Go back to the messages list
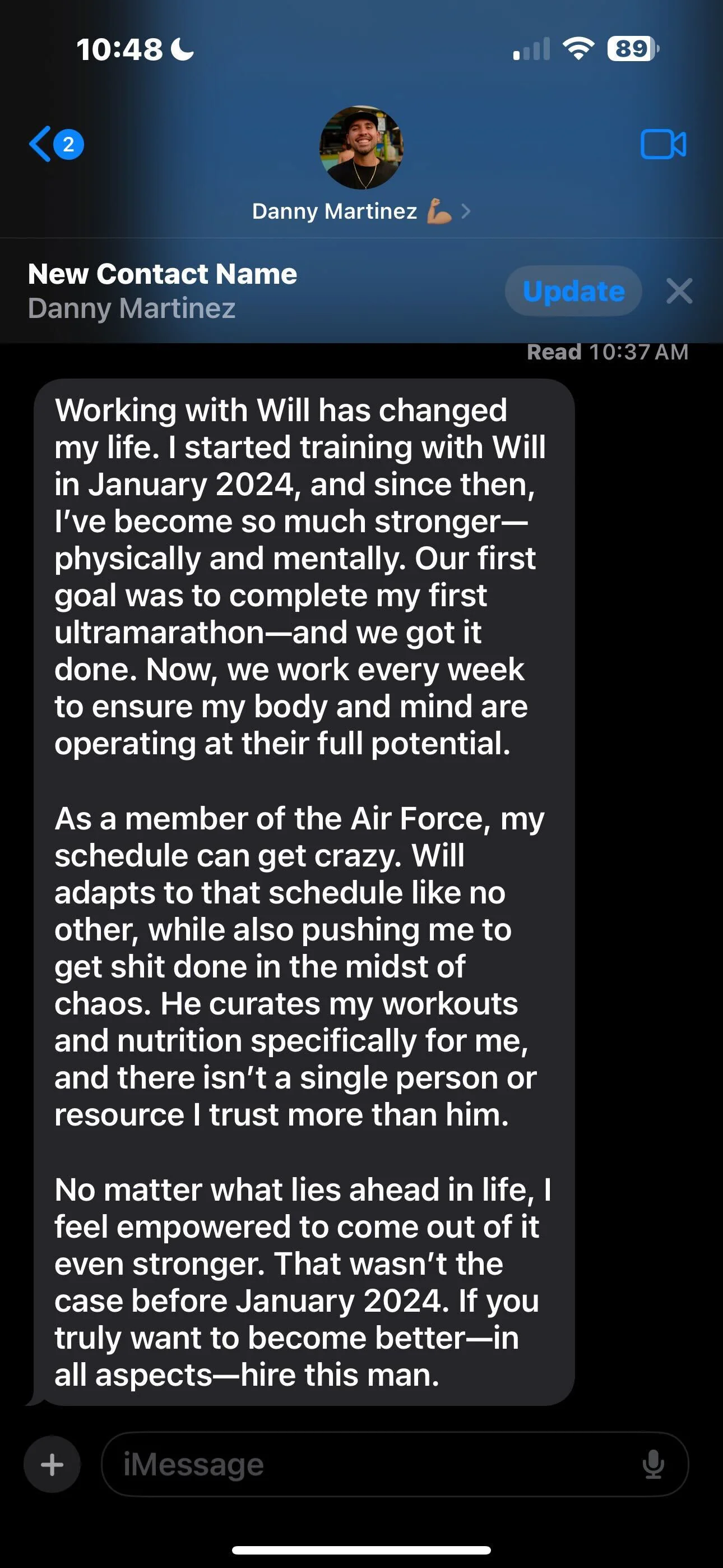Screen dimensions: 723x1568 click(x=43, y=144)
